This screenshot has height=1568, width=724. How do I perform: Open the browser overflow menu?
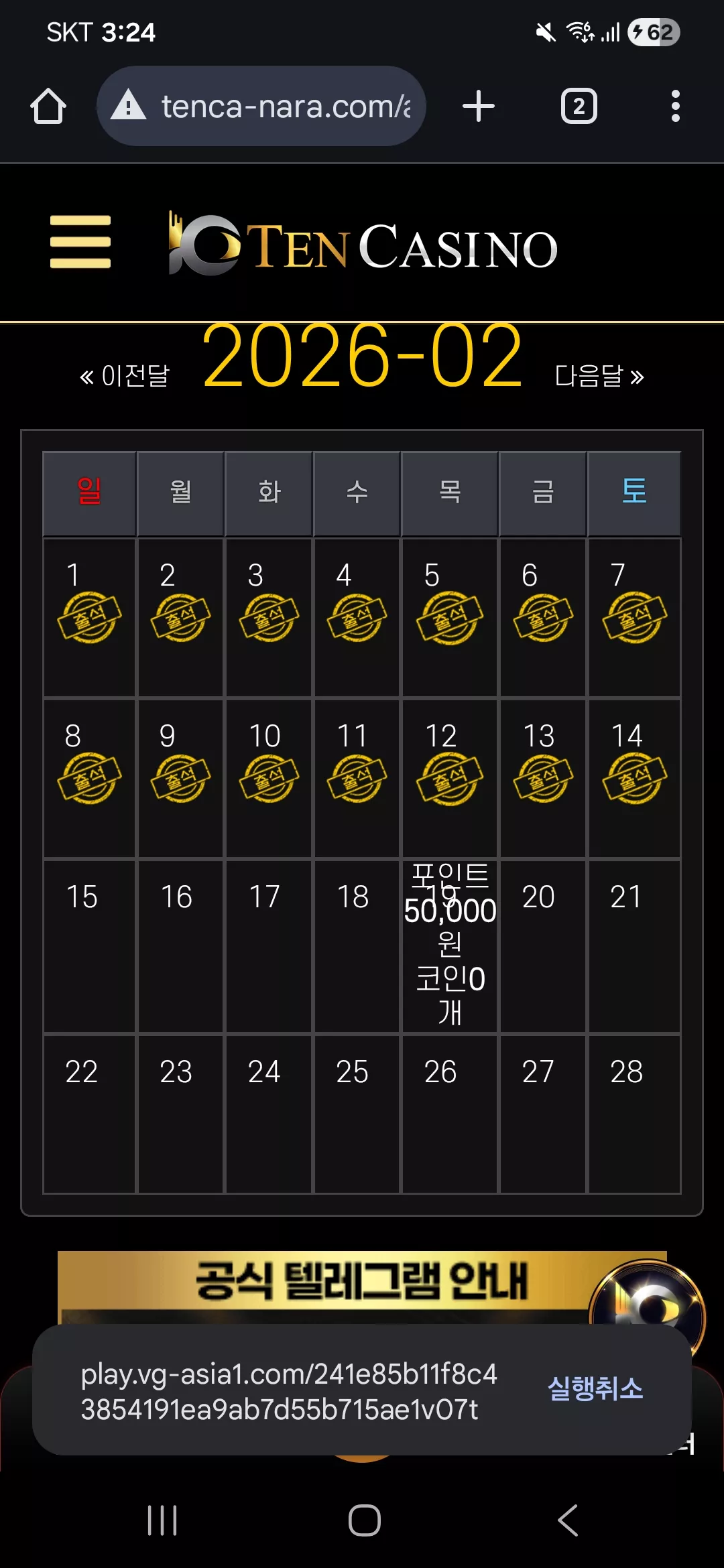(x=676, y=106)
